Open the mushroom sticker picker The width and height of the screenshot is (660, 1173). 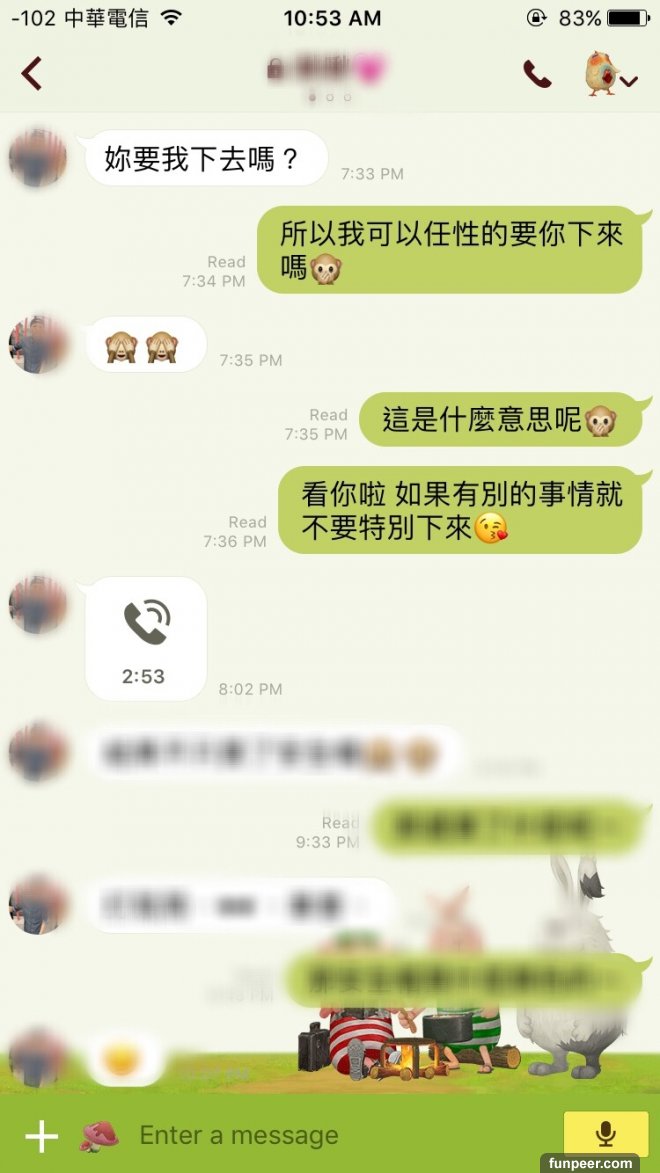[99, 1135]
